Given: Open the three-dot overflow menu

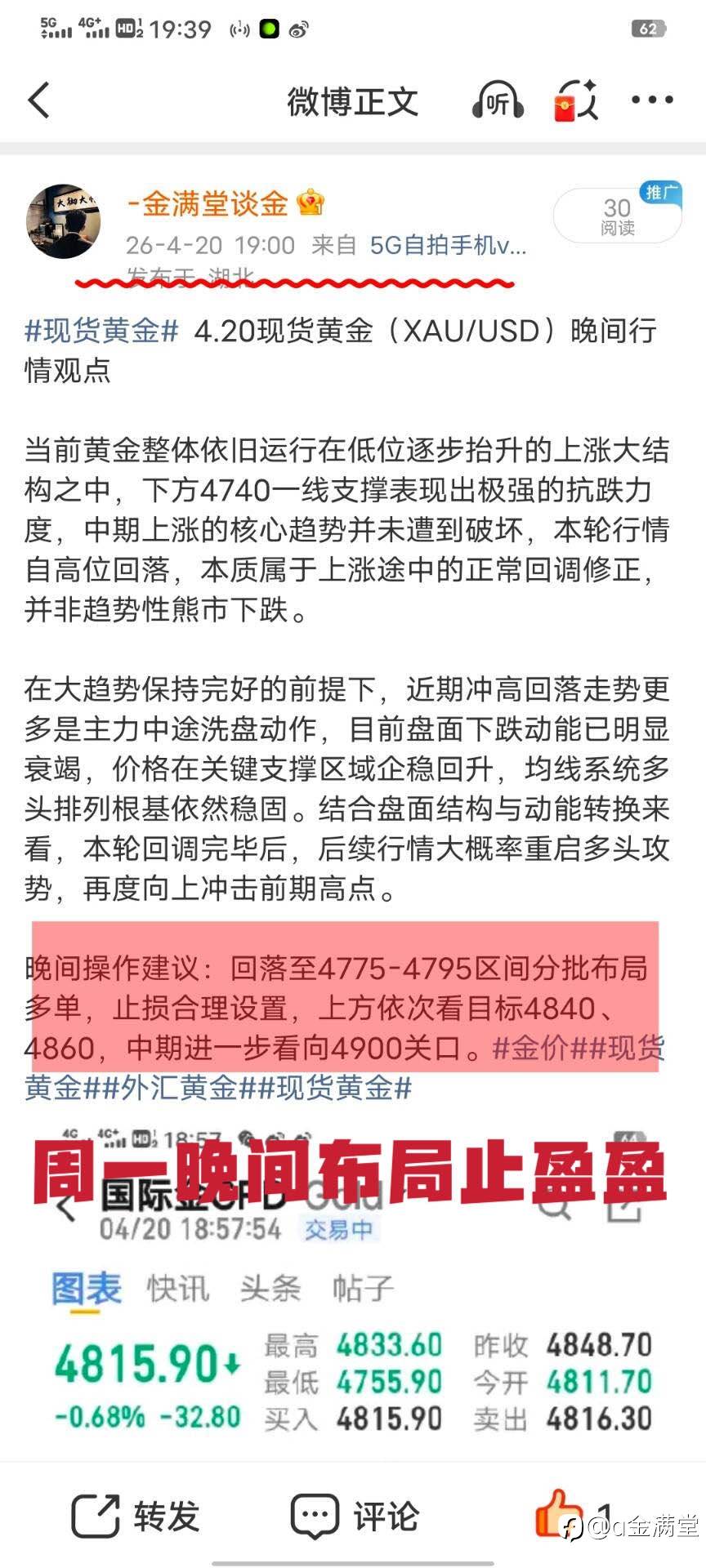Looking at the screenshot, I should [x=652, y=100].
